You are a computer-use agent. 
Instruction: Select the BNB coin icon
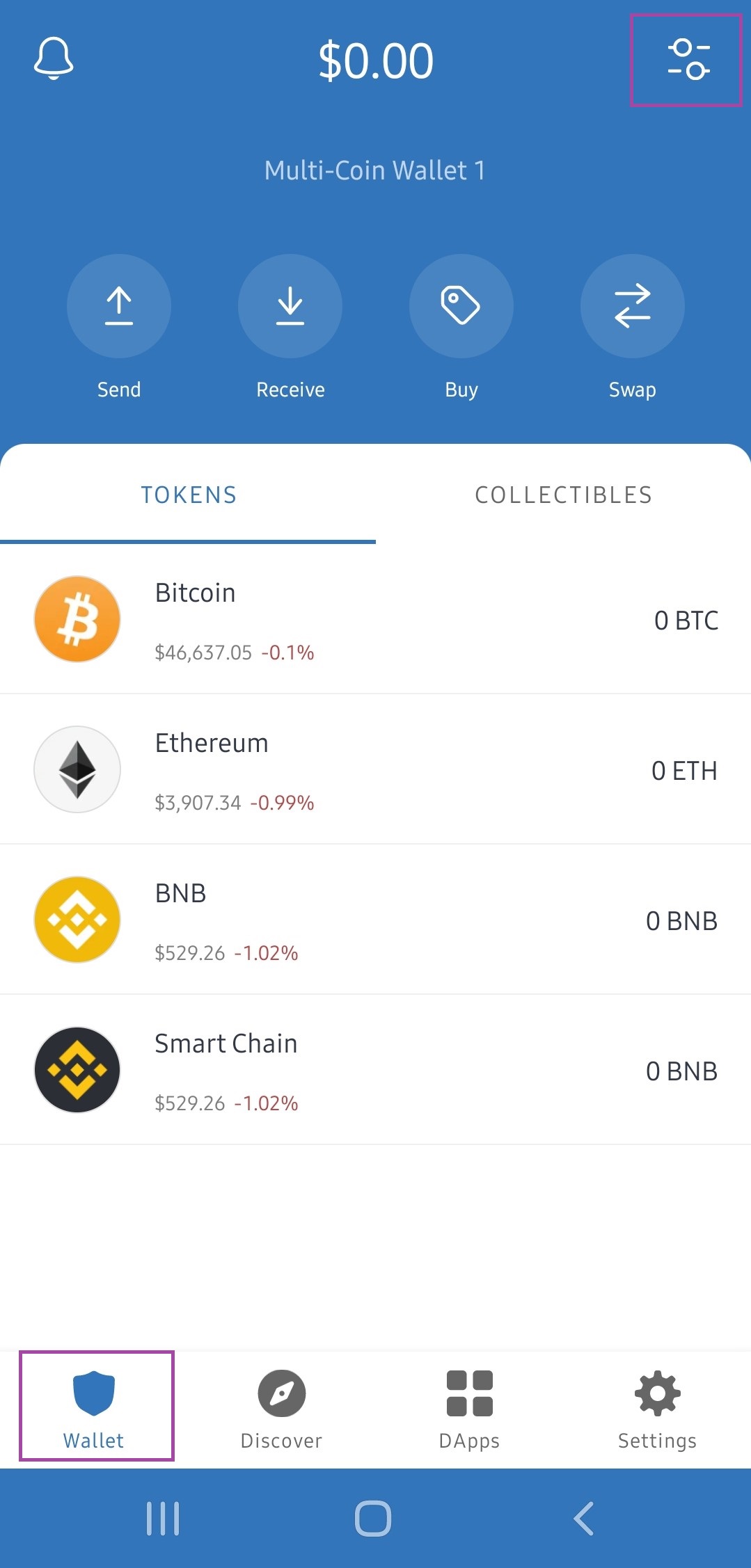coord(77,919)
